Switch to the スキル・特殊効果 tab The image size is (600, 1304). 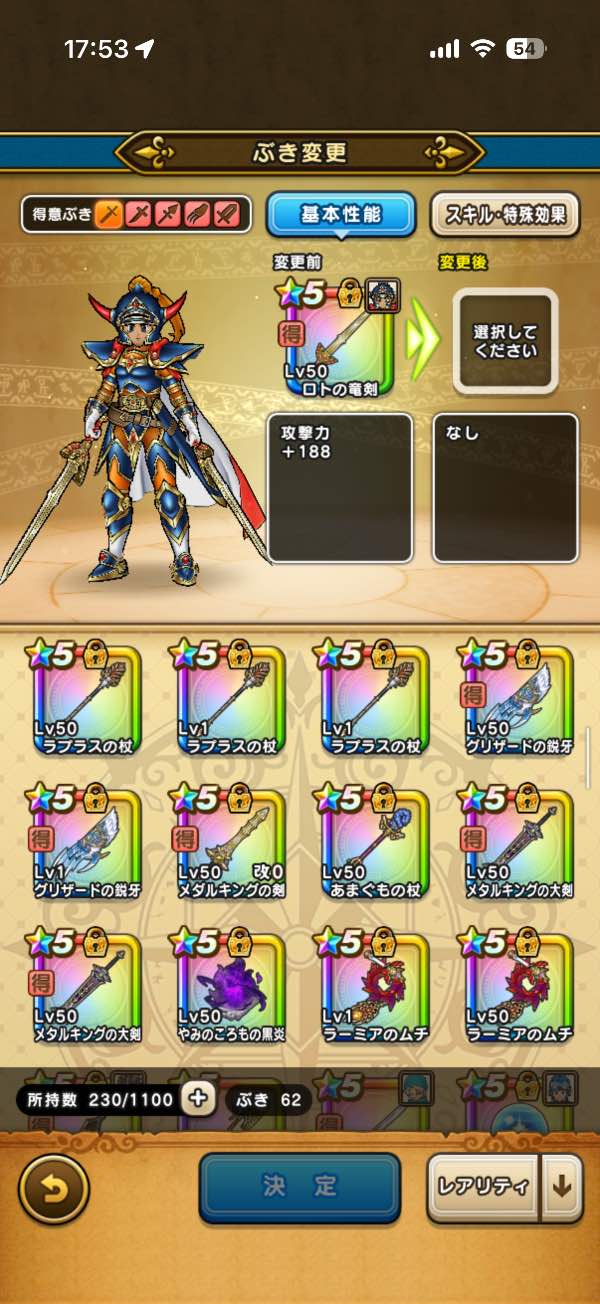[x=504, y=213]
